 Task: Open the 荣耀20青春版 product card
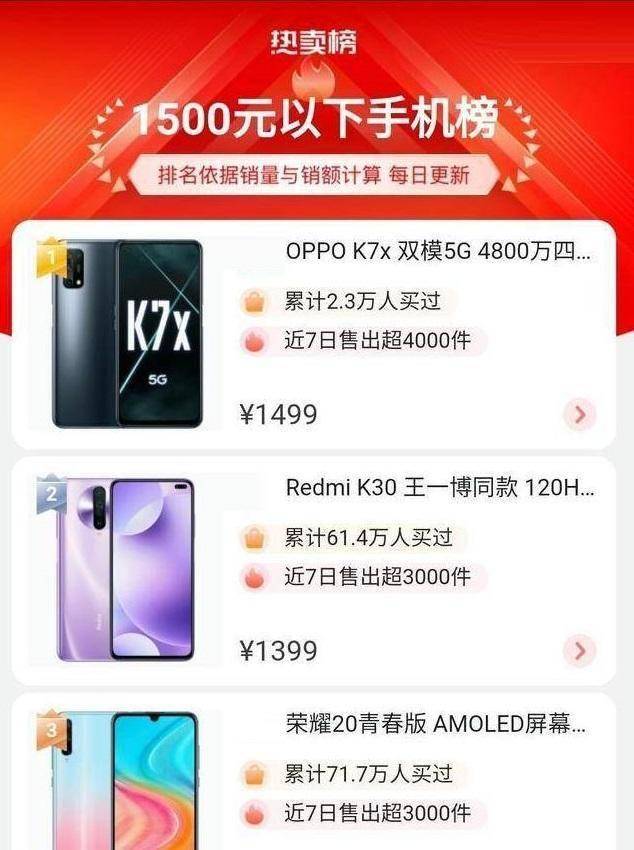click(435, 725)
